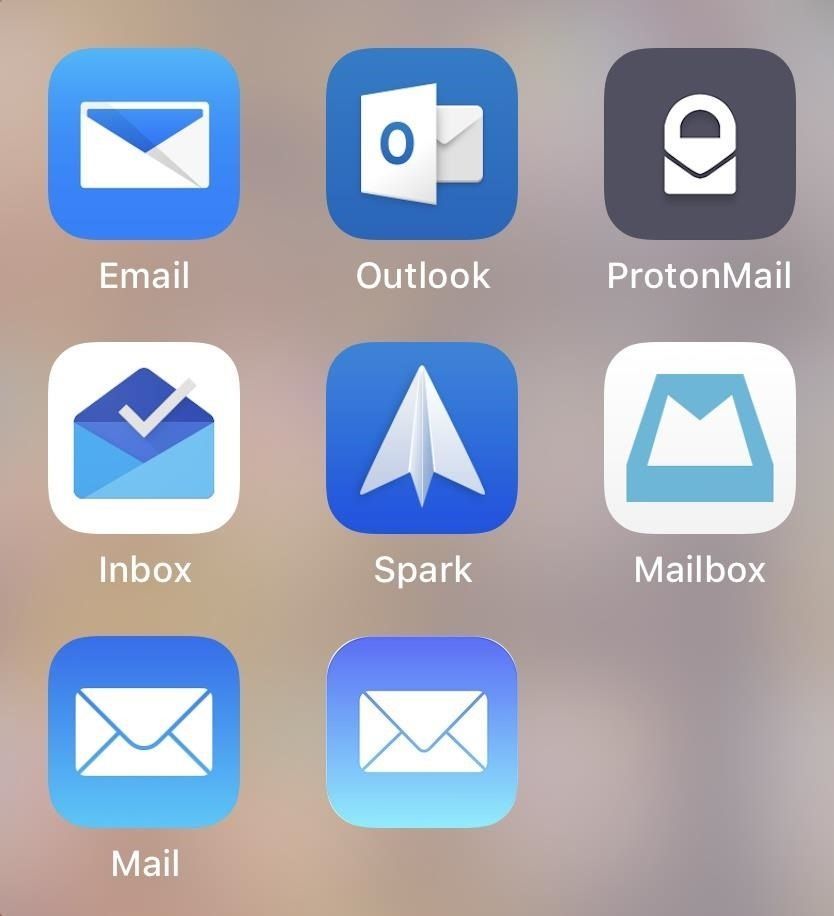
Task: Tap the Spark label under its icon
Action: click(x=422, y=570)
